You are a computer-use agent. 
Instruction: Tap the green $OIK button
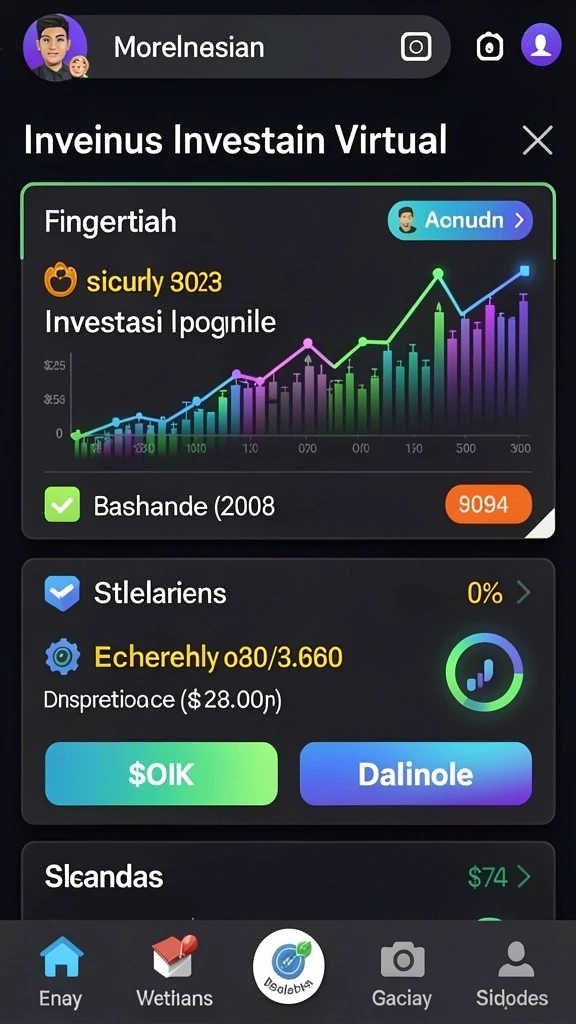point(161,774)
